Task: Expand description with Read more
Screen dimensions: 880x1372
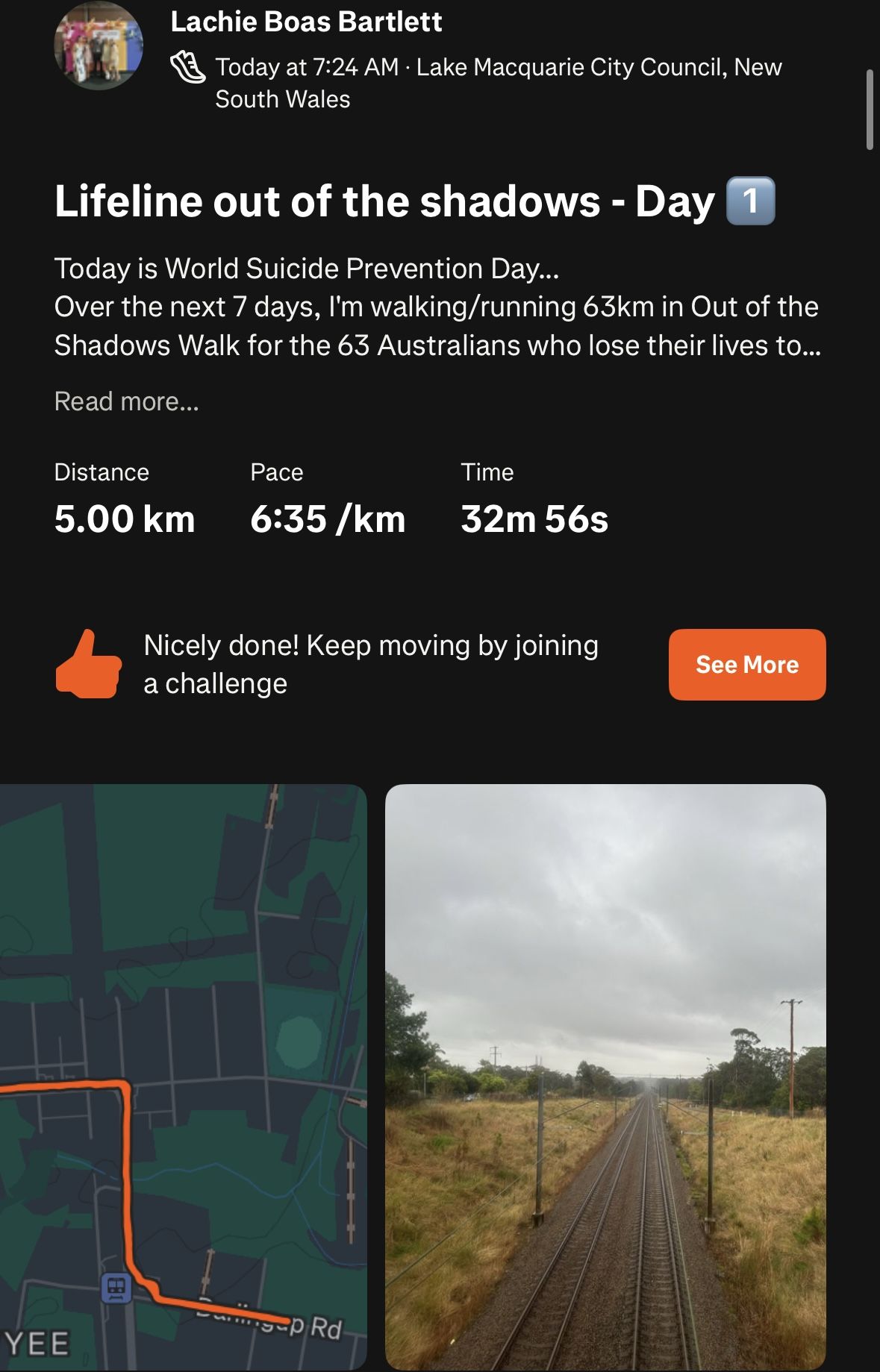Action: pos(126,401)
